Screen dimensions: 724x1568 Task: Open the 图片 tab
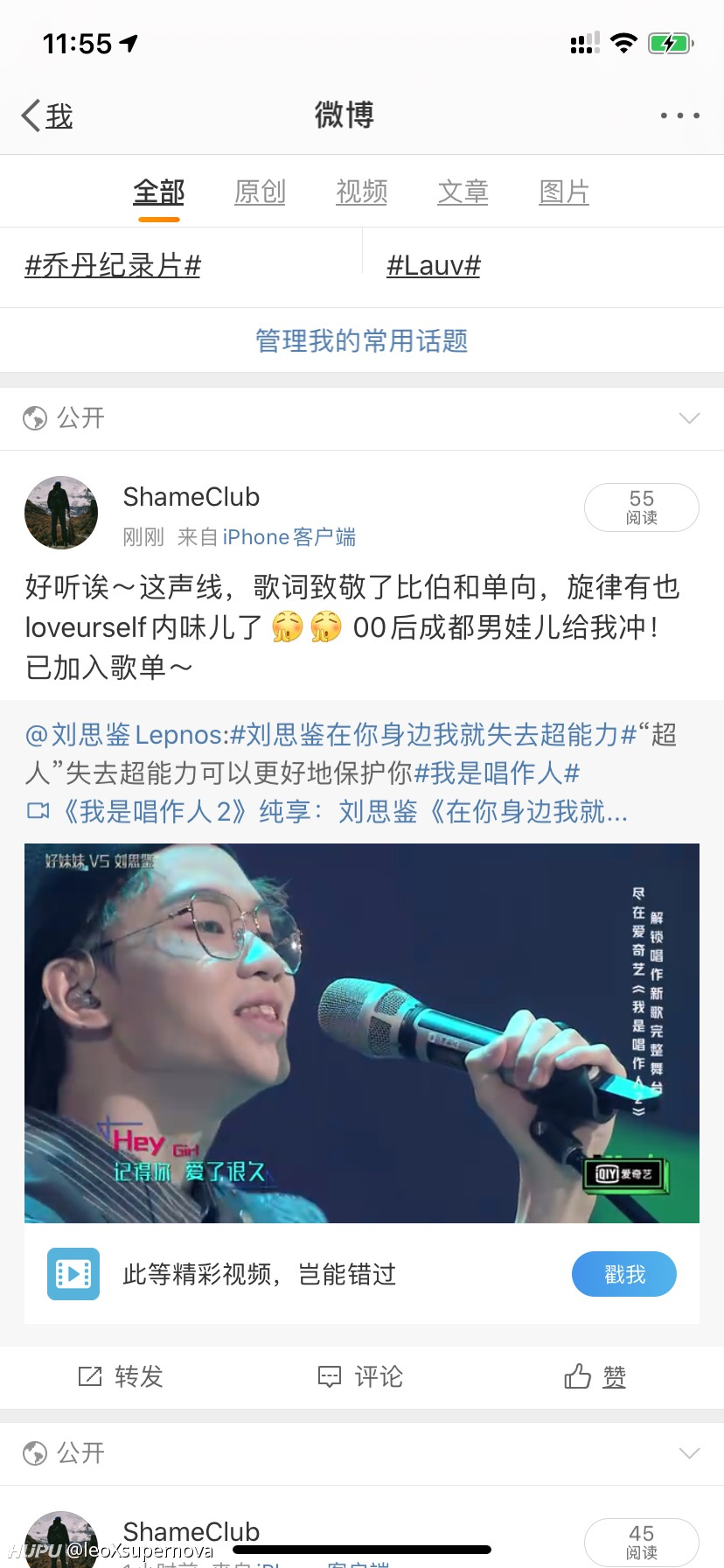(564, 192)
